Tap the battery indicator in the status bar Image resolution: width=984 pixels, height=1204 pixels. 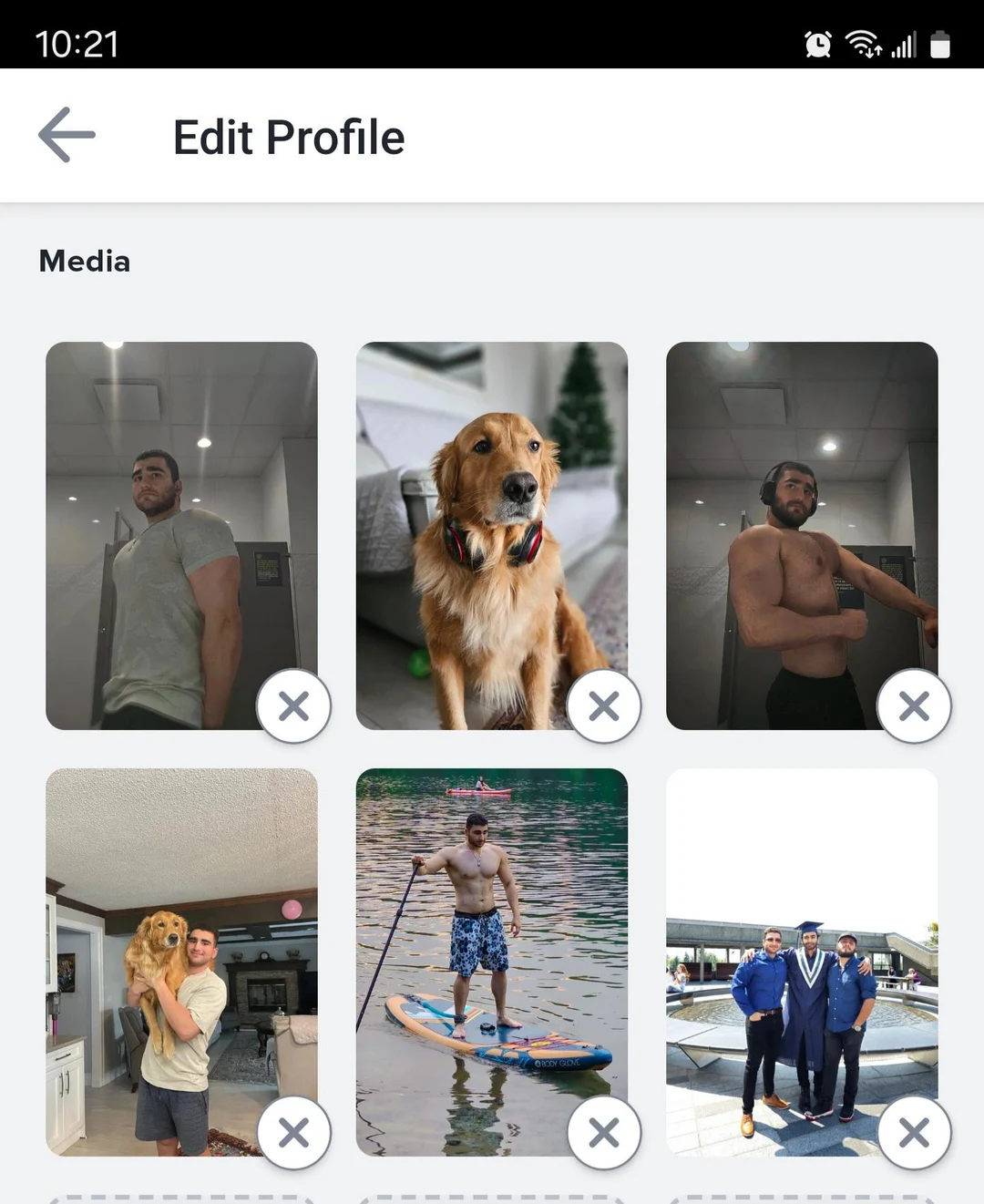[x=939, y=44]
